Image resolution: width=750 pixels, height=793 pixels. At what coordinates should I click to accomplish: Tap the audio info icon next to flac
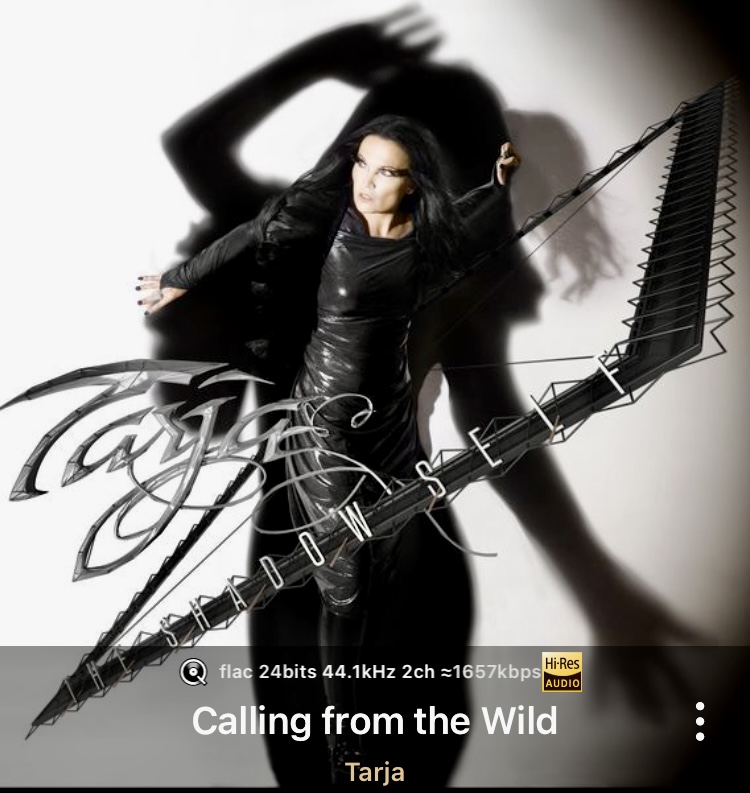[193, 672]
